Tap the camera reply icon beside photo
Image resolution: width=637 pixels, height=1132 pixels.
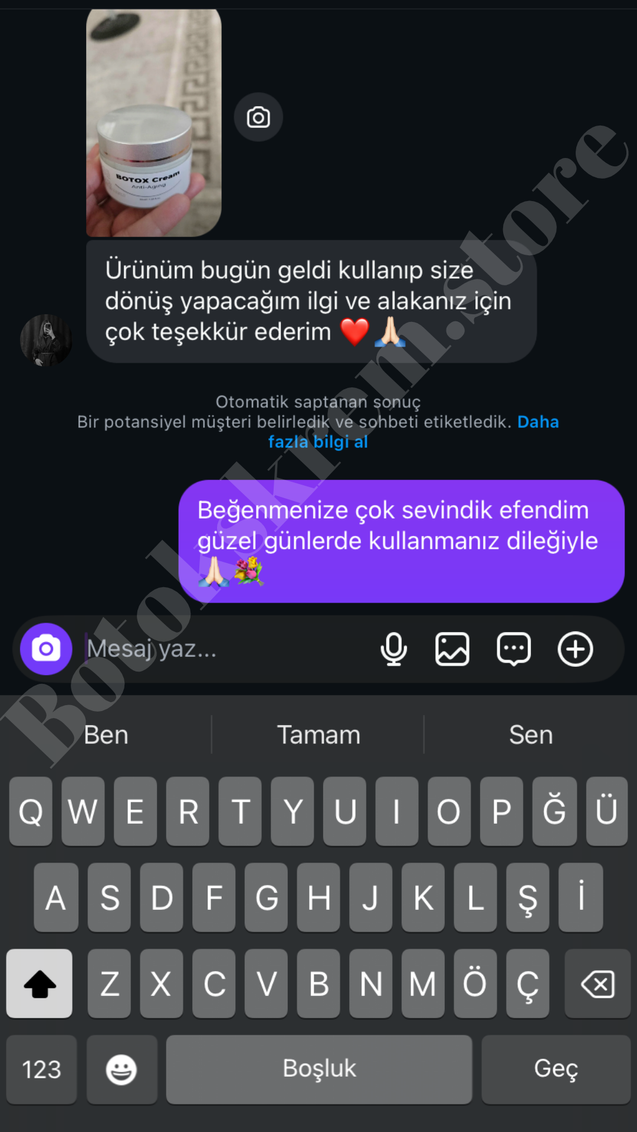(258, 118)
